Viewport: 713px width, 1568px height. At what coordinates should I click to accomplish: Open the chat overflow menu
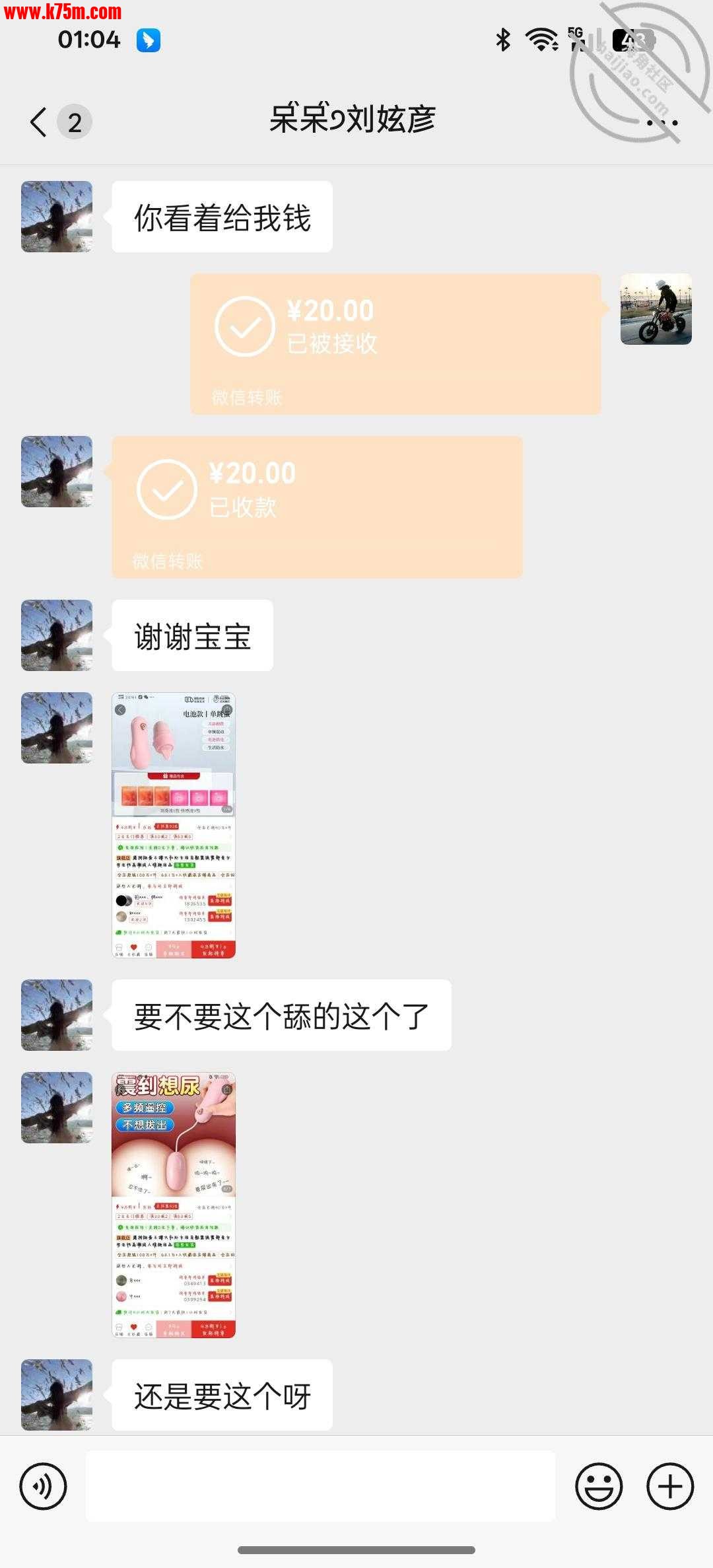[662, 122]
